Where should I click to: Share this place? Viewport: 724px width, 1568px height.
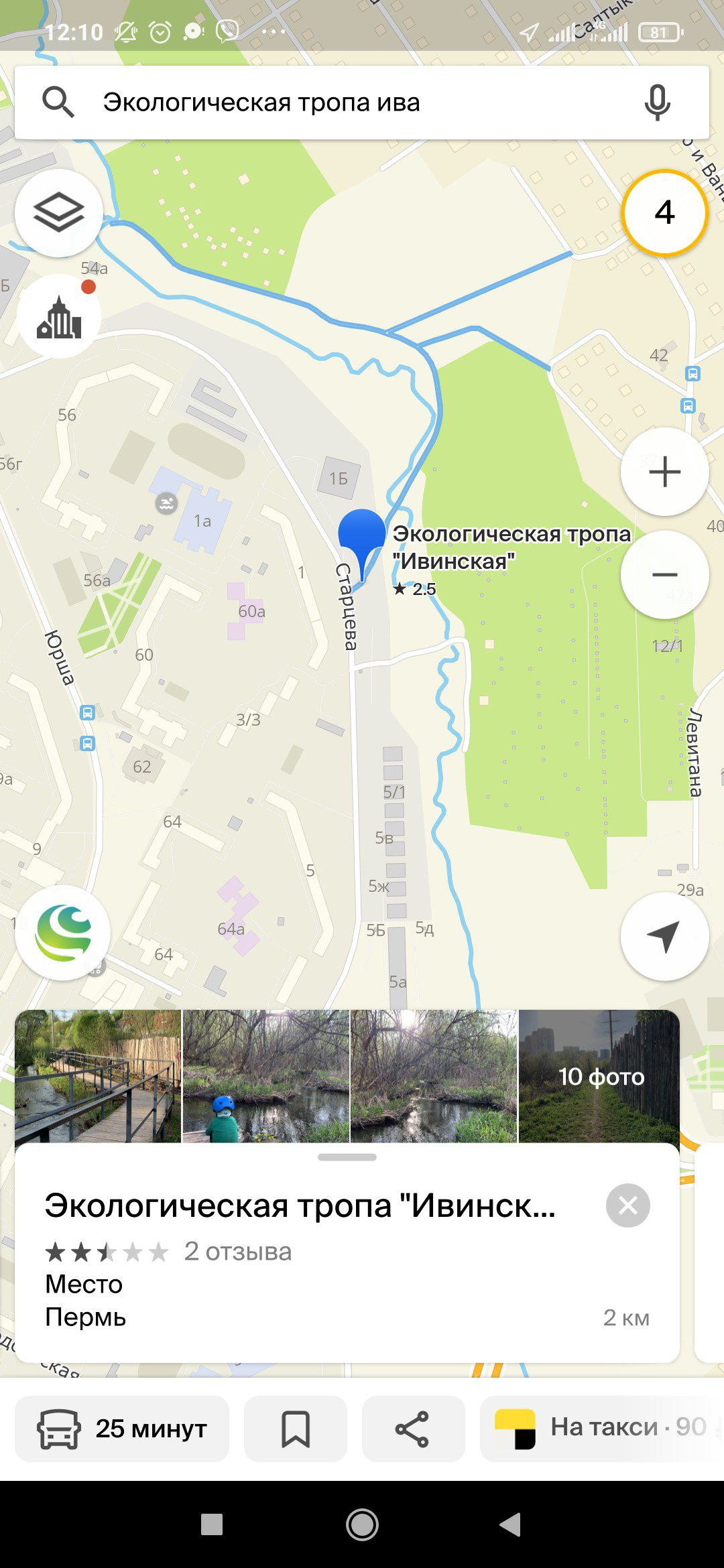click(x=413, y=1429)
